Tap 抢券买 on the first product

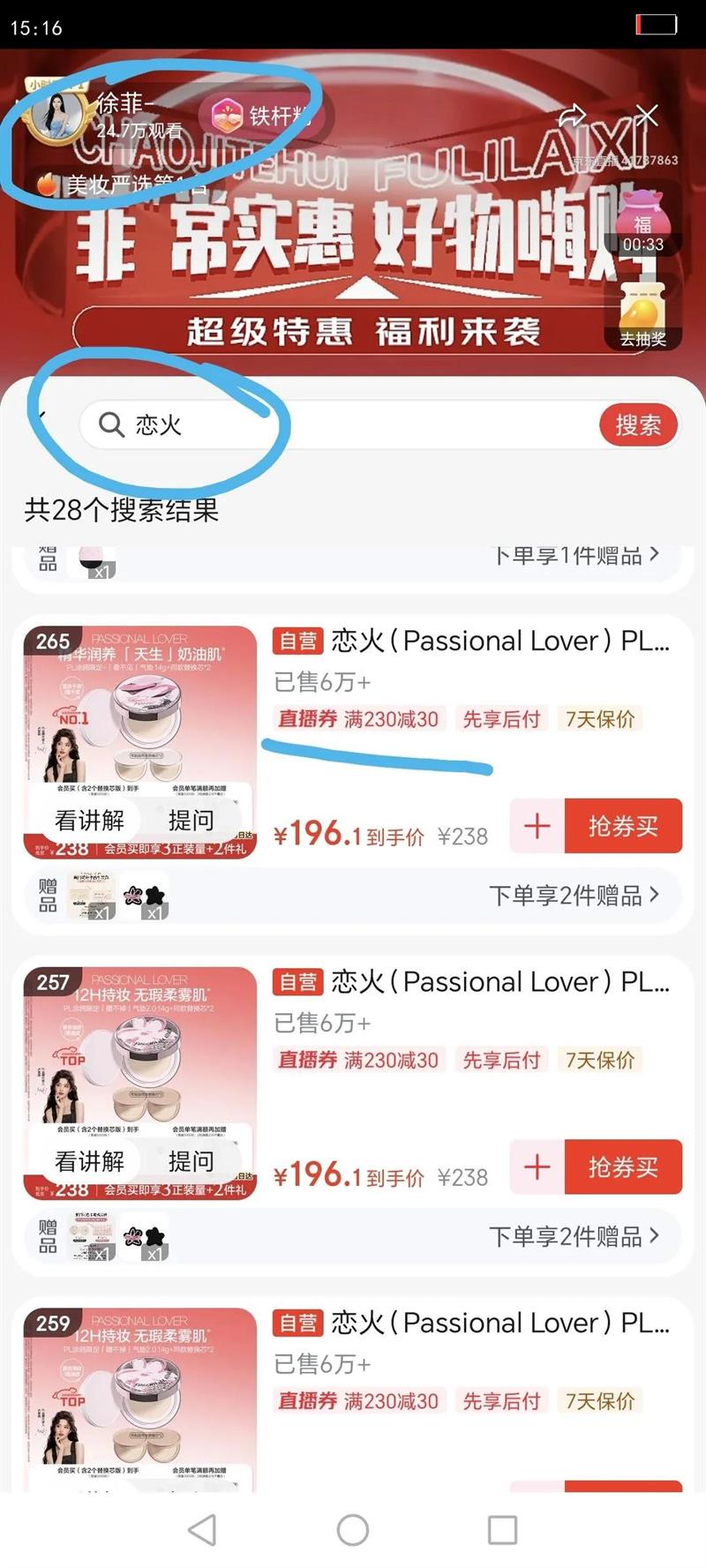623,826
